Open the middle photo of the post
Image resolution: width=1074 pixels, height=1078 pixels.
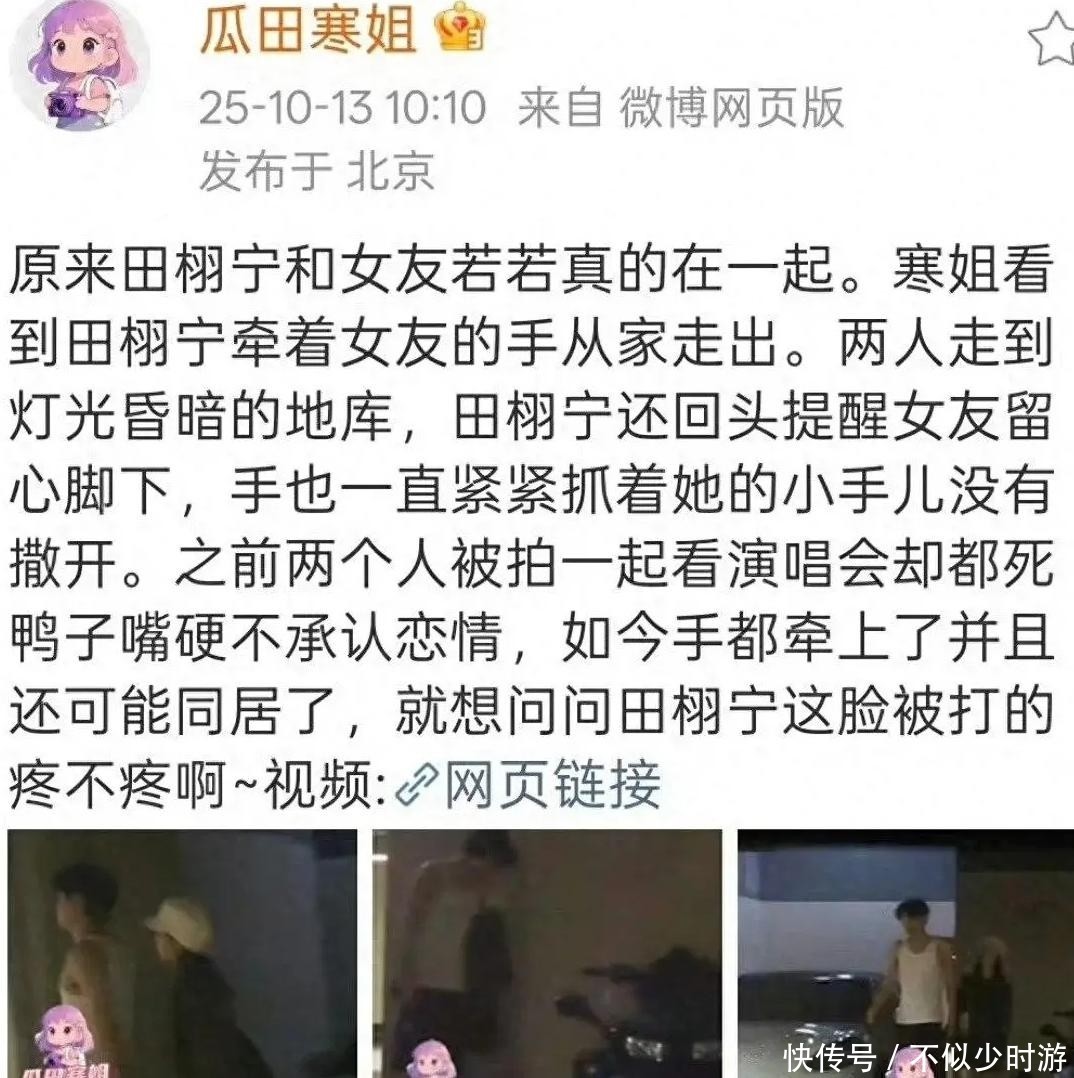tap(547, 952)
